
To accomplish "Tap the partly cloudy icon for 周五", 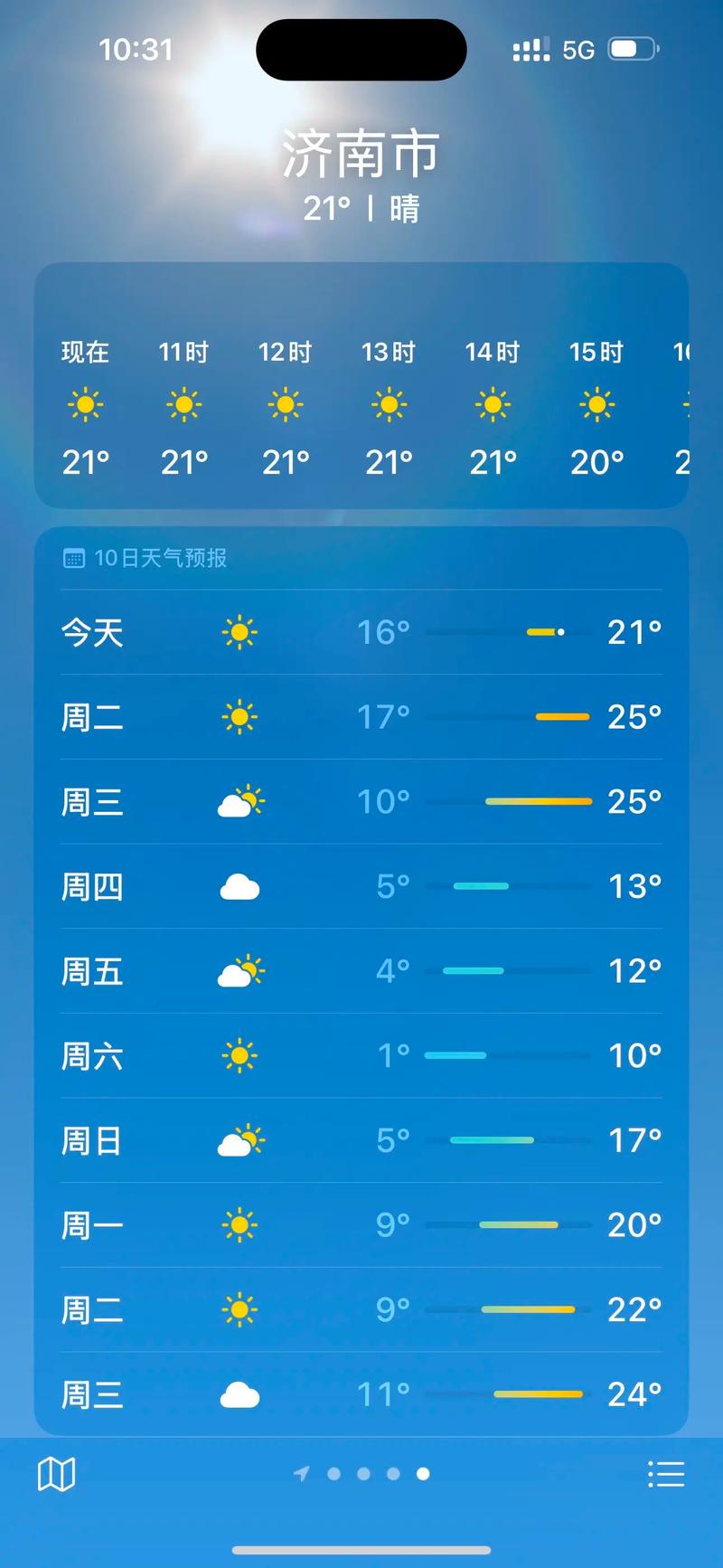I will tap(239, 970).
